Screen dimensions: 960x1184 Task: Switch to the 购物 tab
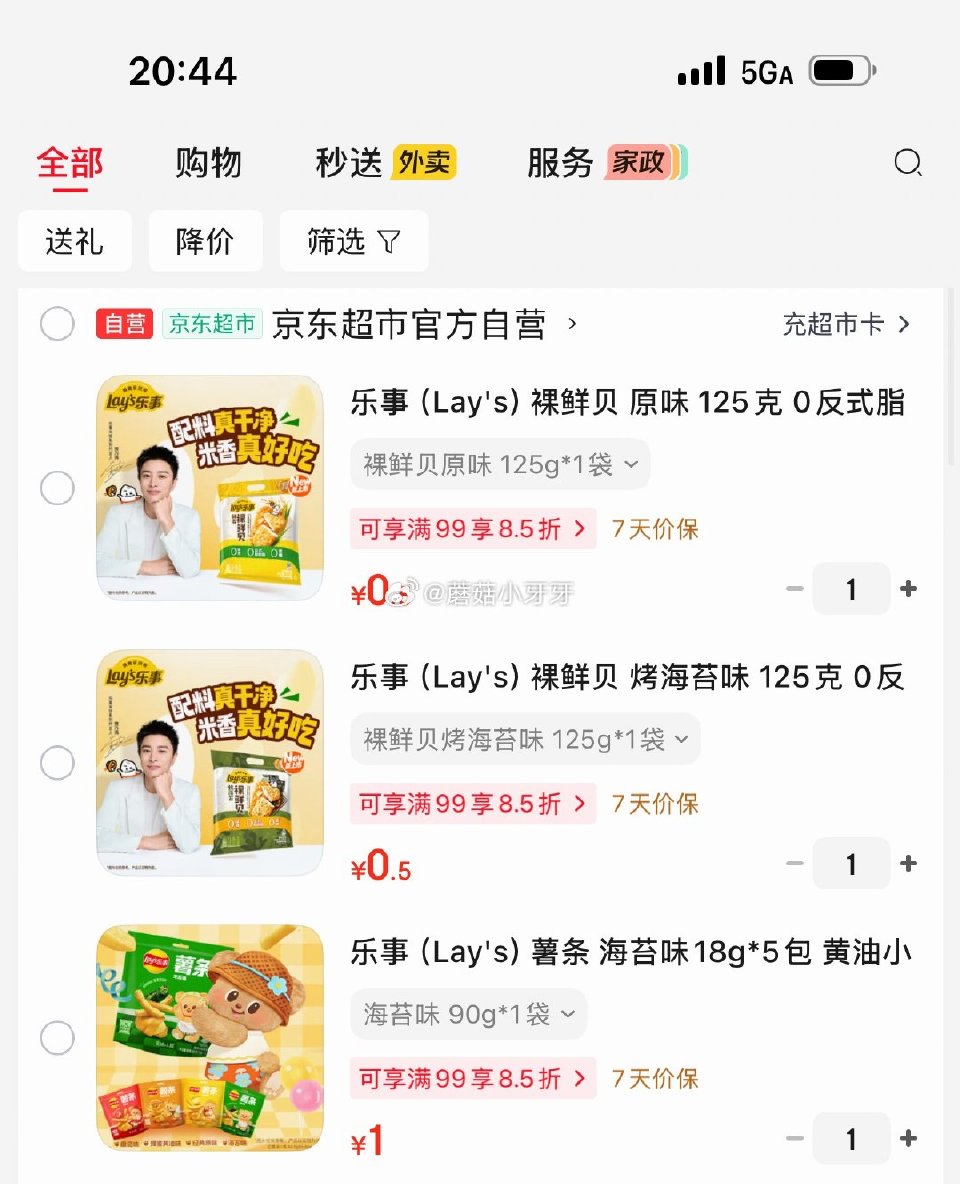pyautogui.click(x=208, y=162)
